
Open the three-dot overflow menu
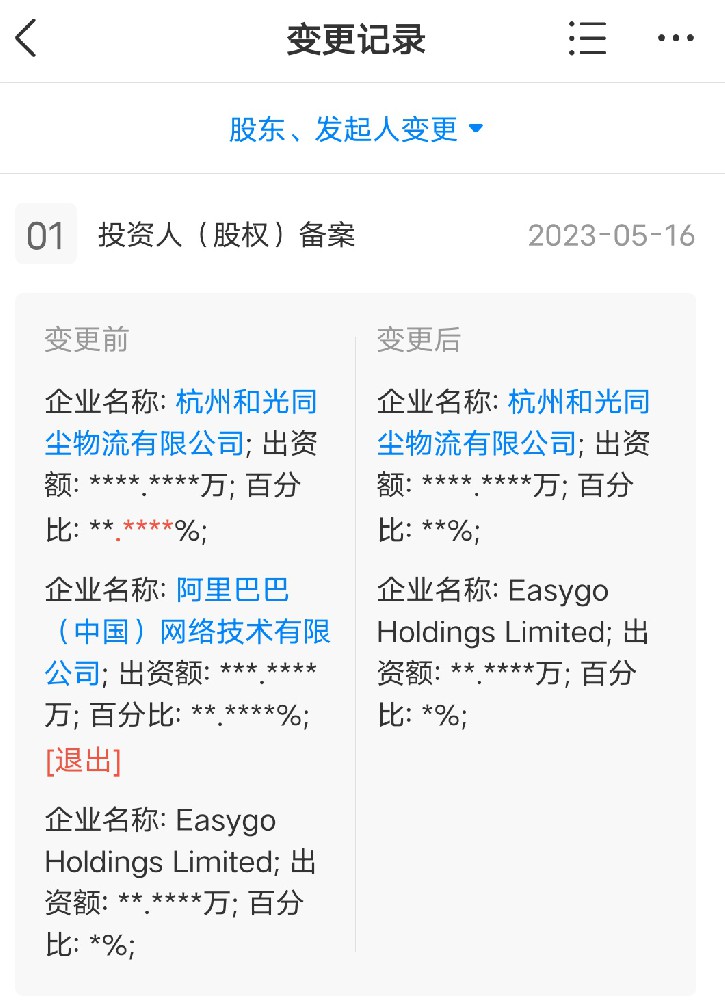pyautogui.click(x=675, y=40)
